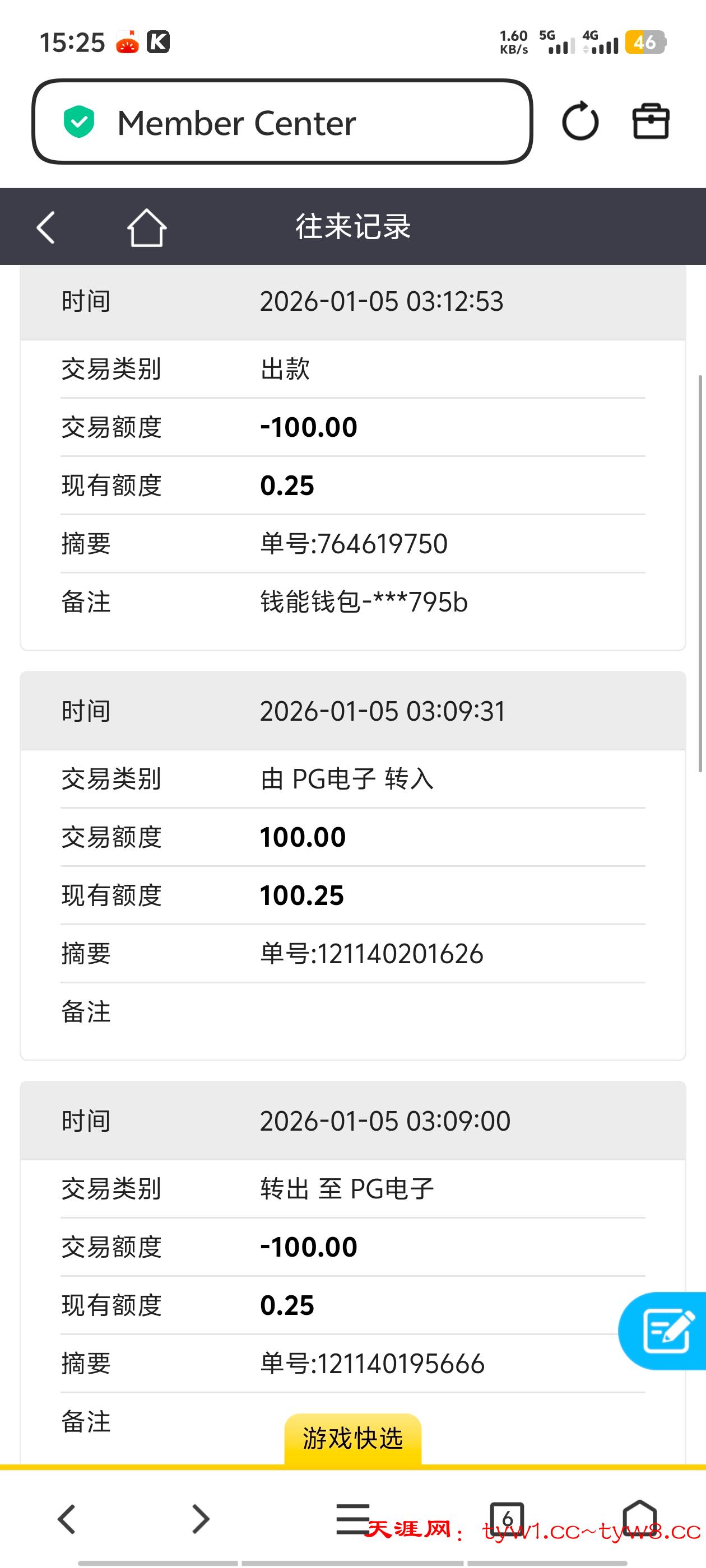Tap the 钱能钱包-***795b remark text

(363, 602)
